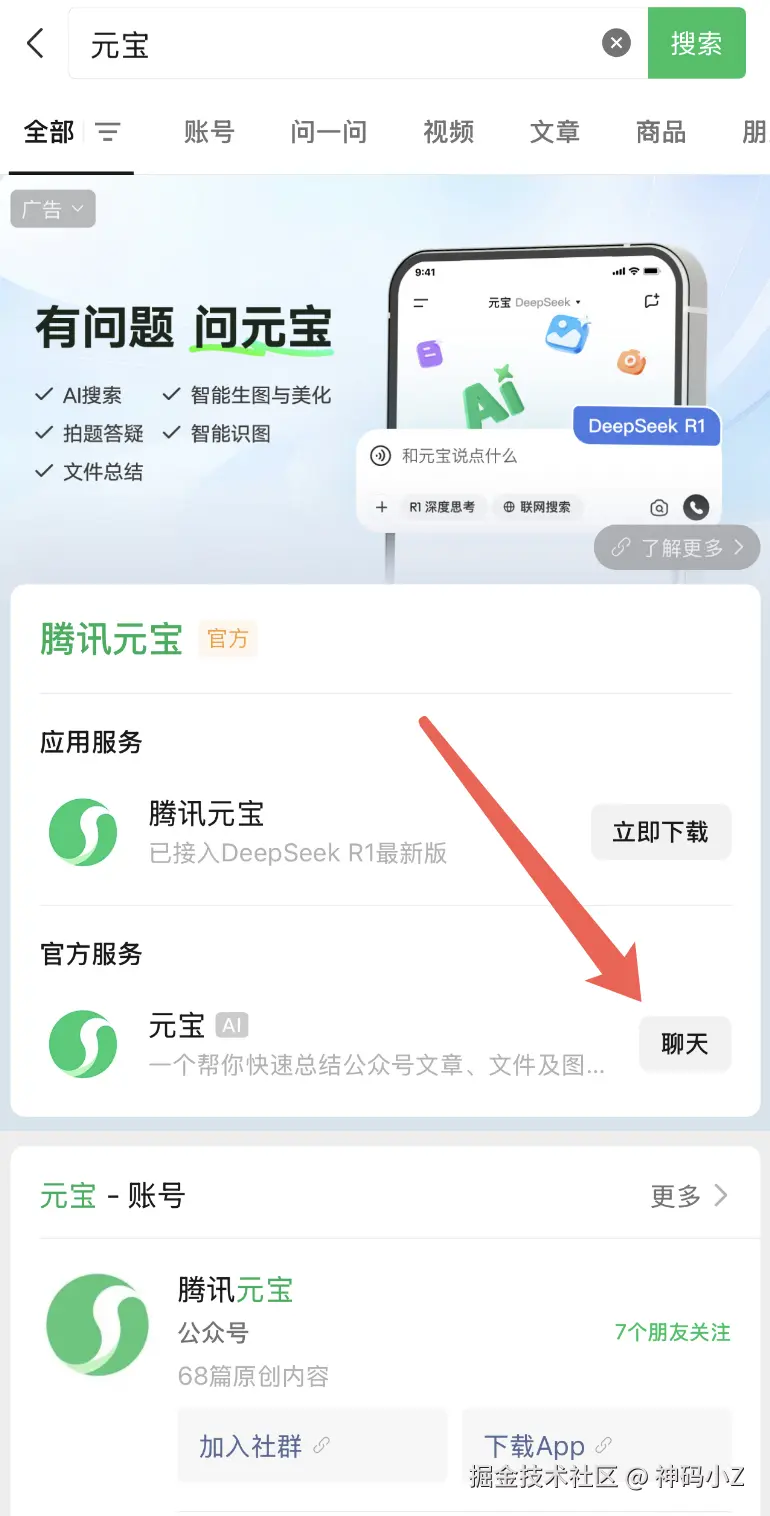Switch to the 文章 tab

[x=554, y=131]
